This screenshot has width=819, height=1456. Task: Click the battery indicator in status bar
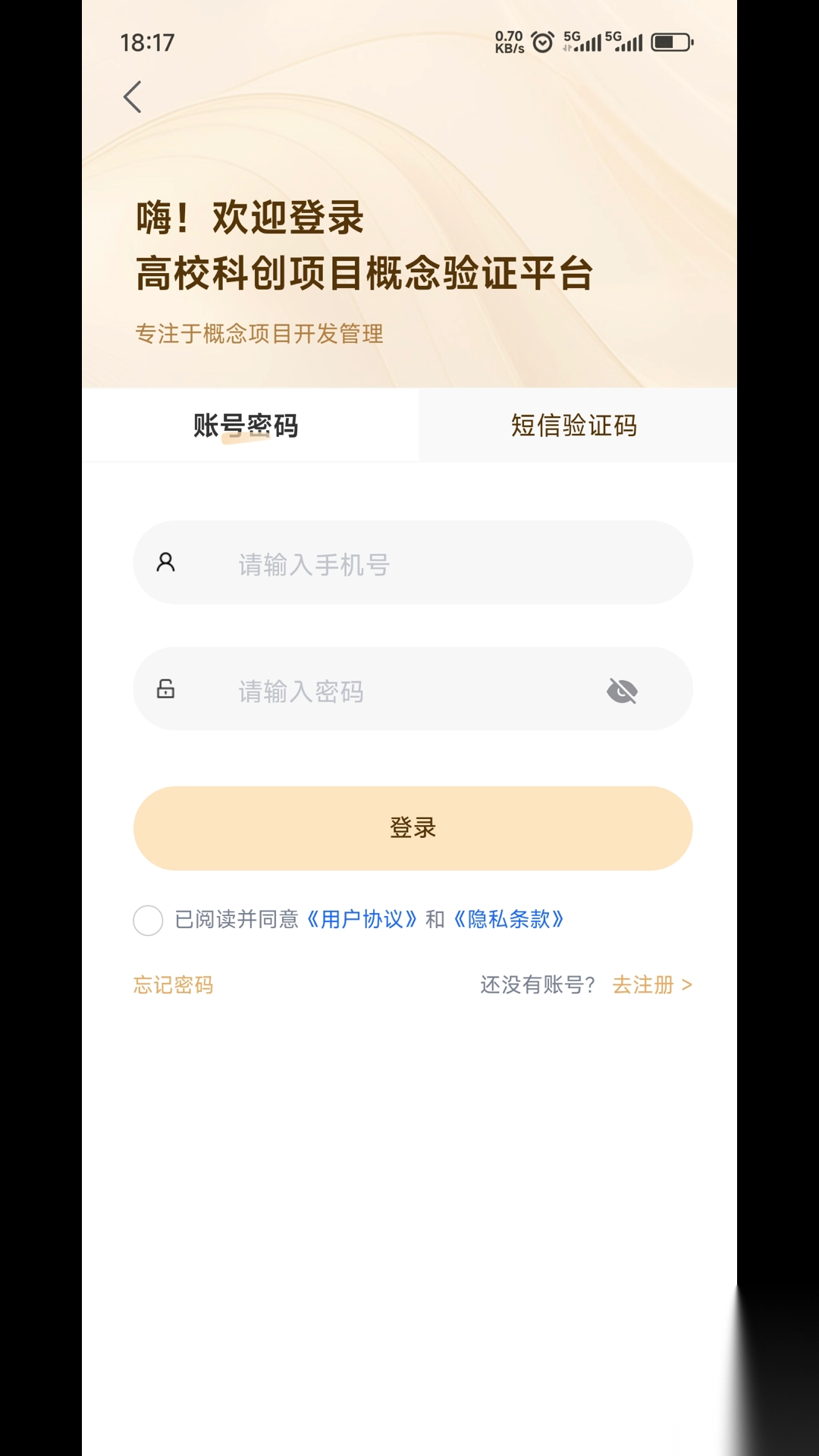670,42
